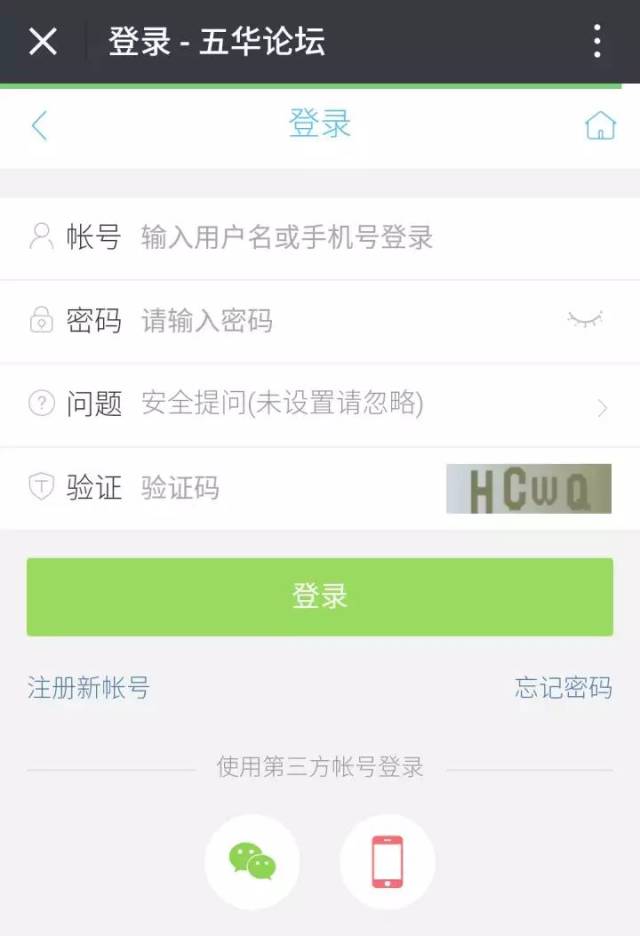Tap the green 登录 button

click(x=320, y=597)
